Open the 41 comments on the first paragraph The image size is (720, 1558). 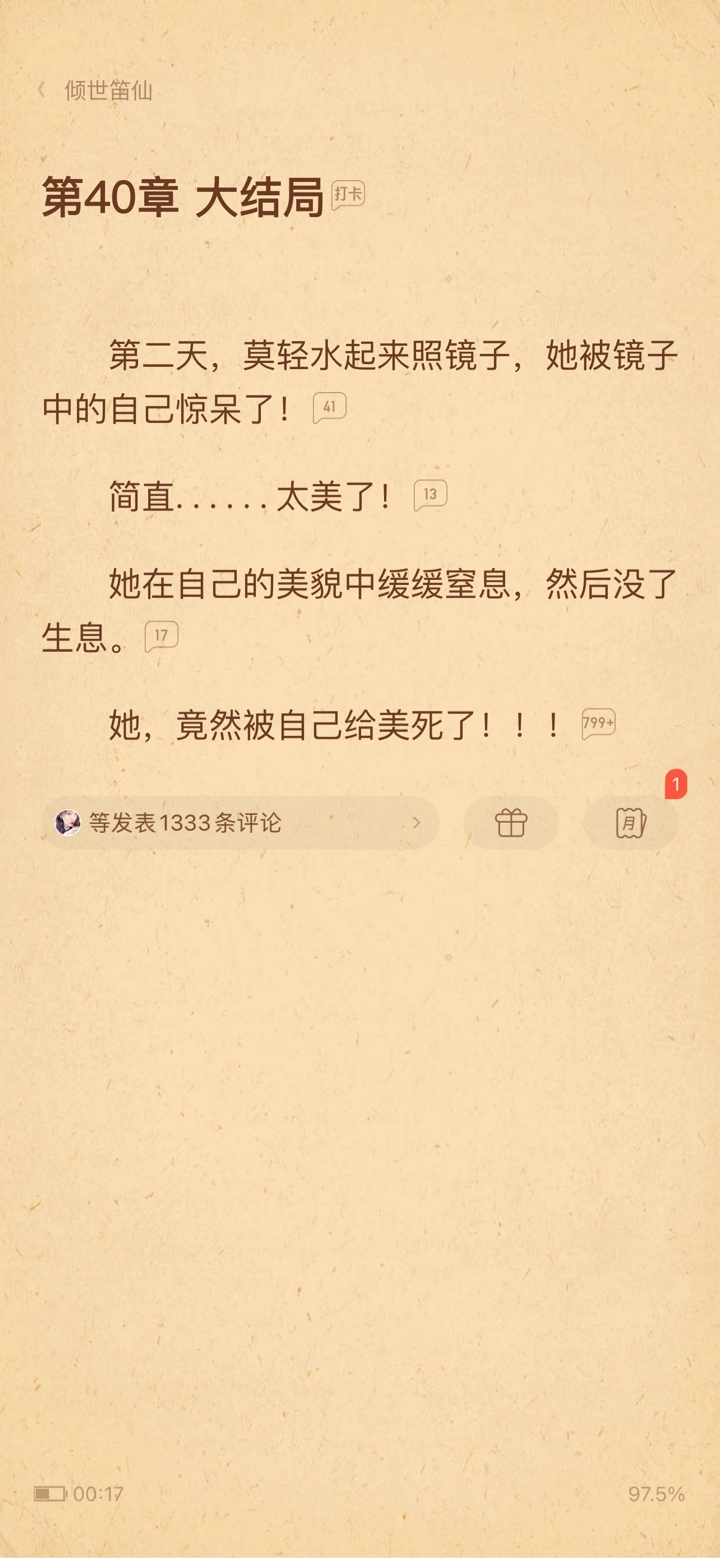pyautogui.click(x=329, y=408)
